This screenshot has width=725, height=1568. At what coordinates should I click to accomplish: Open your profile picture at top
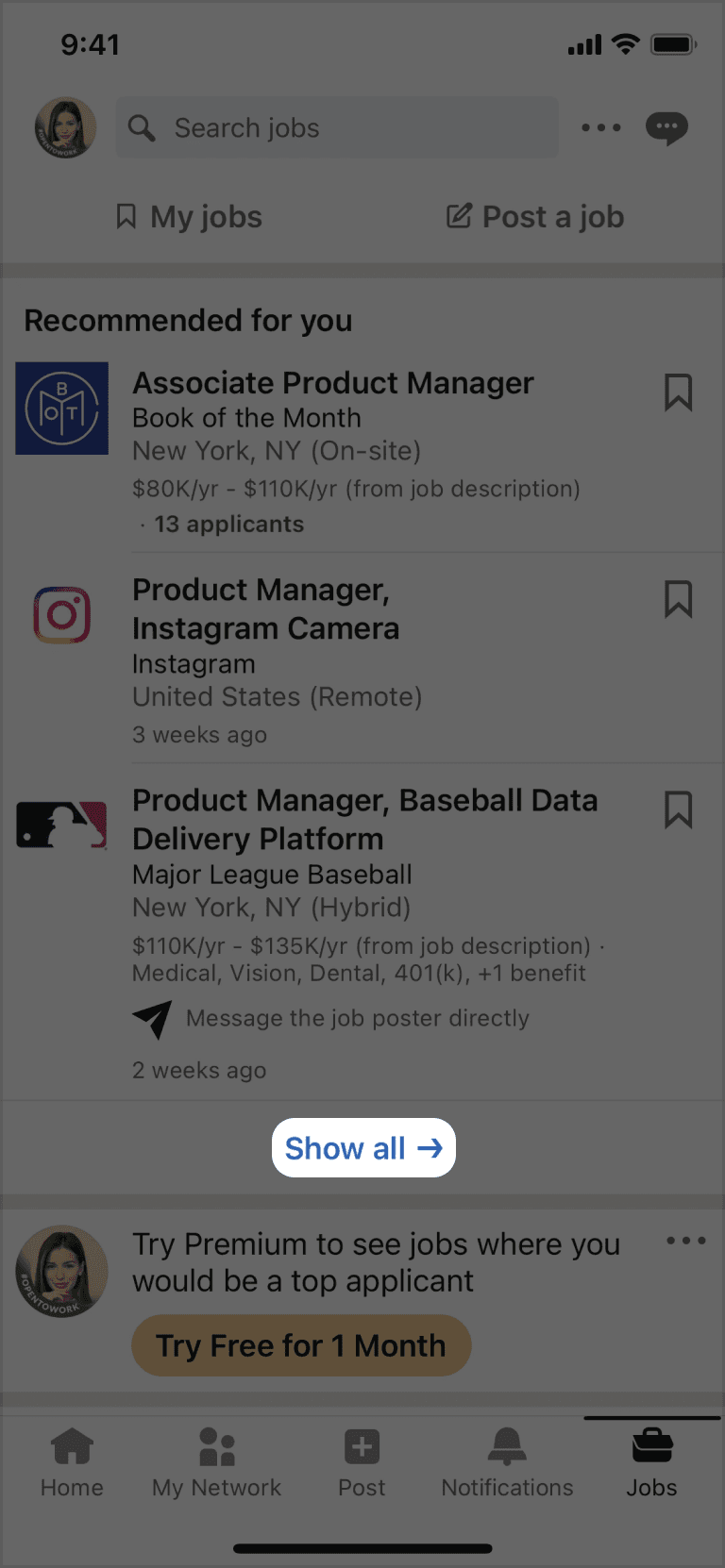(x=65, y=127)
